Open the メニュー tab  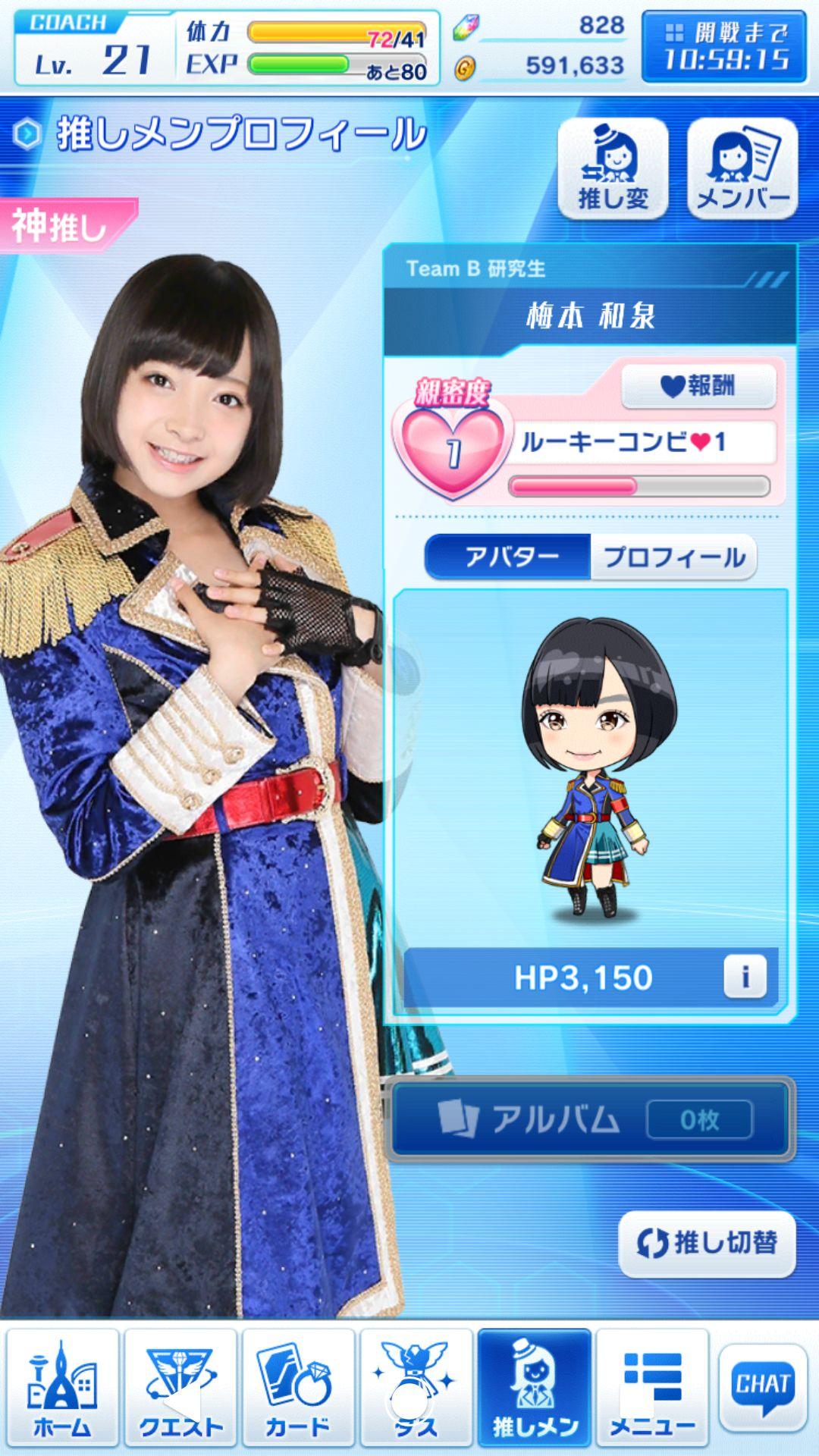pos(652,1387)
